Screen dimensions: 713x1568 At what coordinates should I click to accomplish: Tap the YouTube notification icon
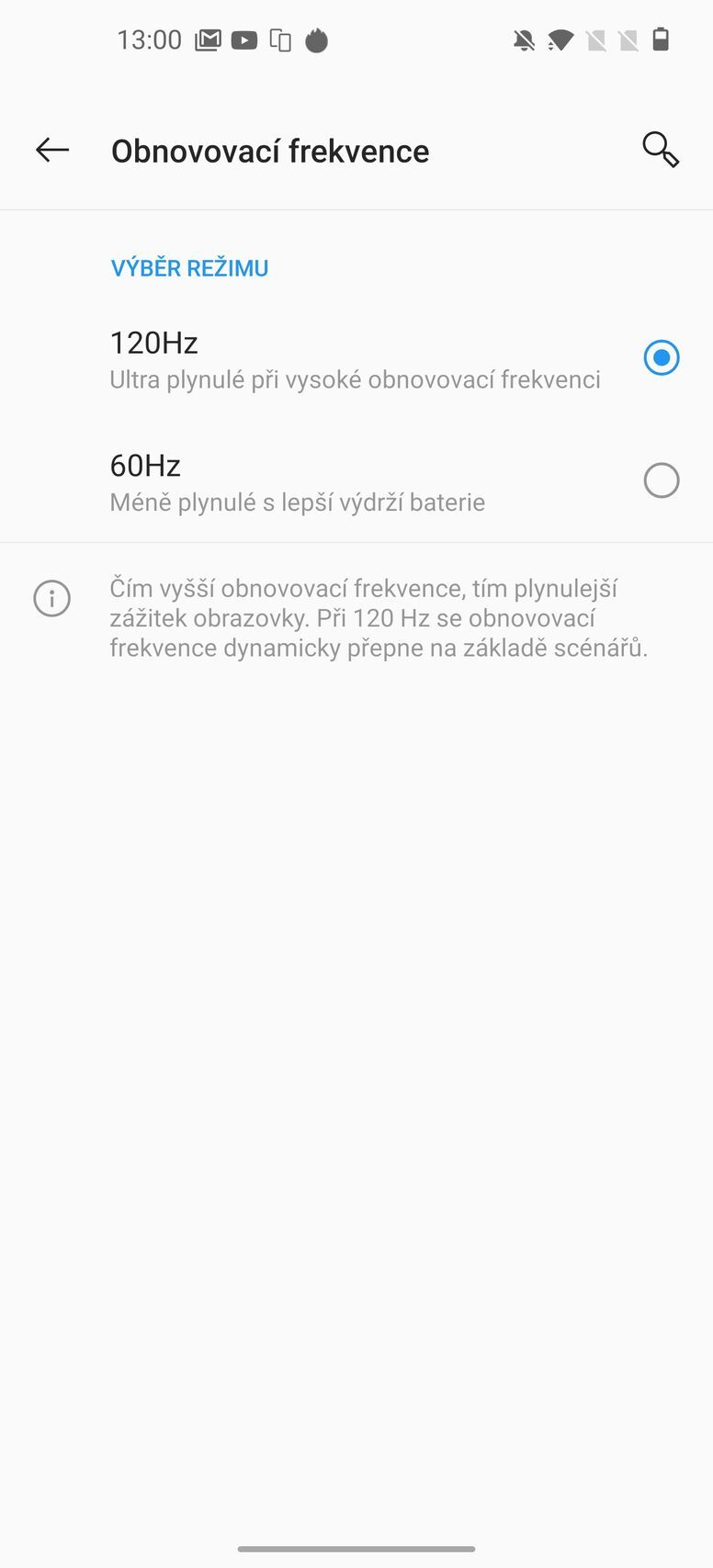coord(243,39)
